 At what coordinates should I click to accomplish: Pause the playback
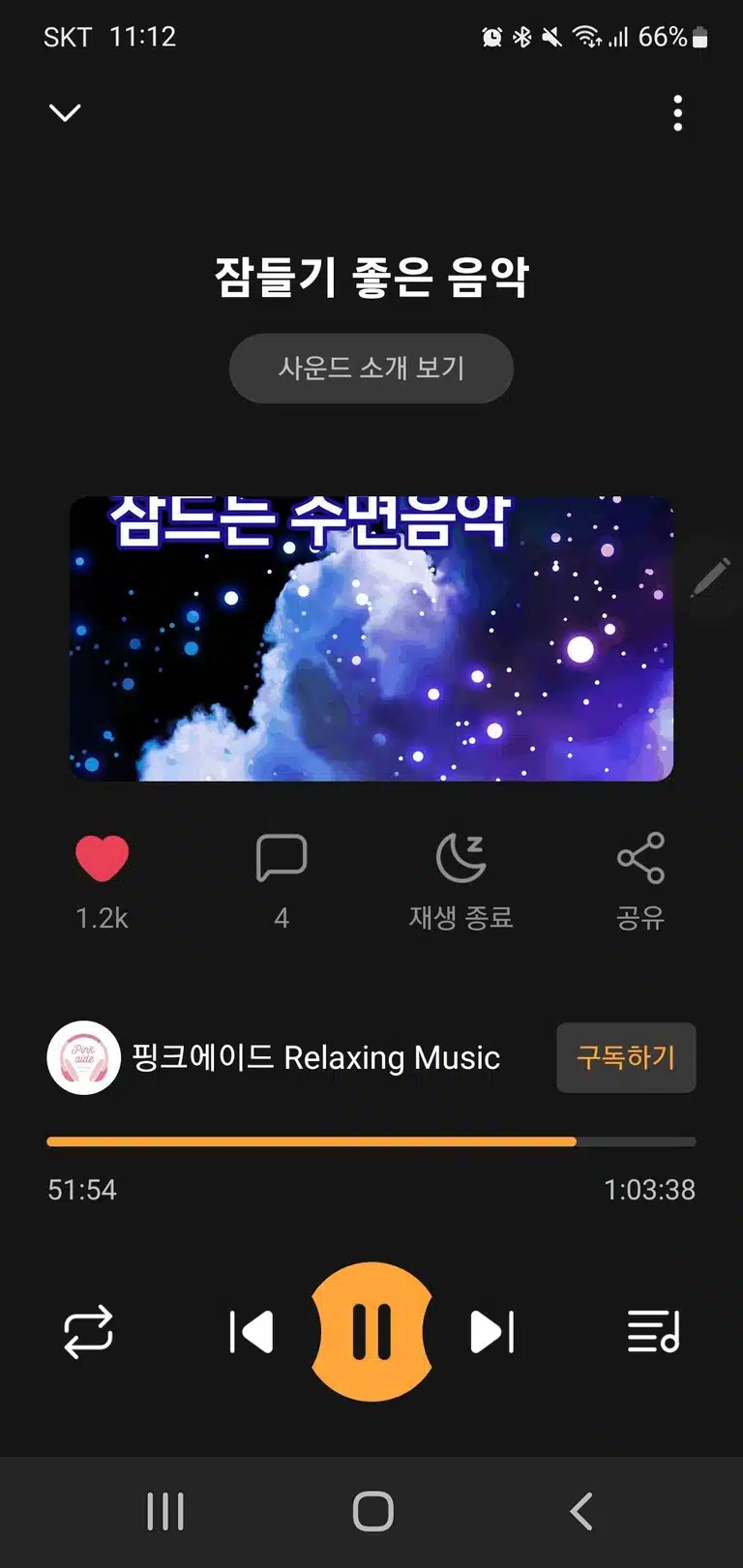[x=371, y=1332]
